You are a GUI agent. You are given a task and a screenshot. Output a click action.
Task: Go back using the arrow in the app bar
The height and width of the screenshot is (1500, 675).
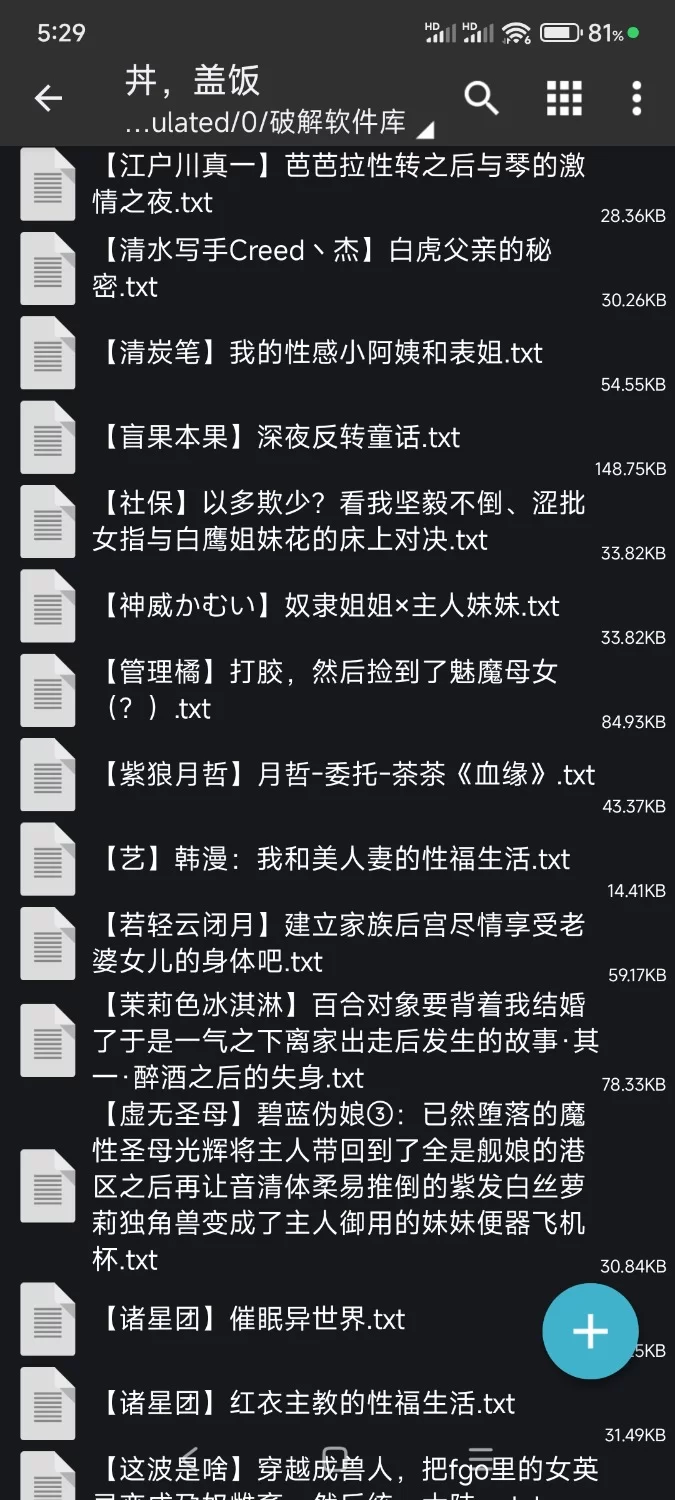(48, 98)
